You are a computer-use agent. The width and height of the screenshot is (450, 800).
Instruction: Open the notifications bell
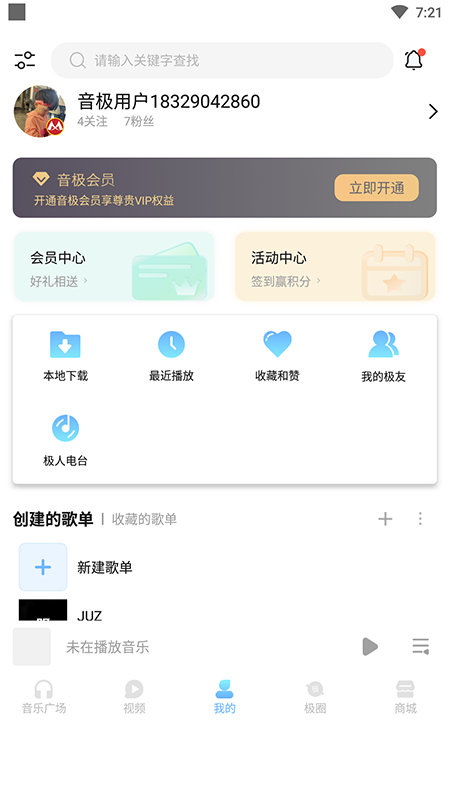pos(414,60)
